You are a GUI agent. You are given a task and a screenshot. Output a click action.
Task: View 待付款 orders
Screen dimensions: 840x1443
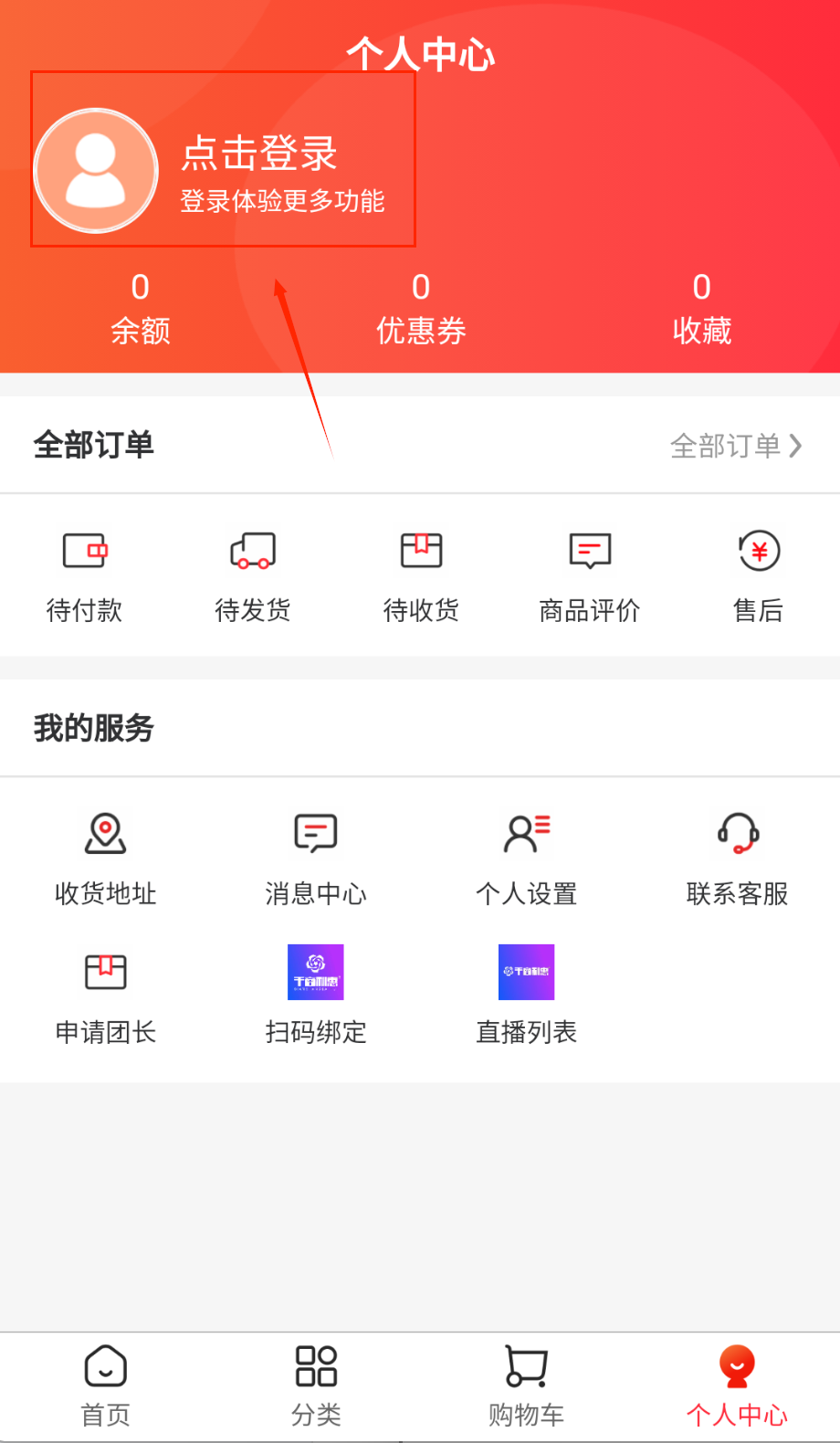(84, 574)
